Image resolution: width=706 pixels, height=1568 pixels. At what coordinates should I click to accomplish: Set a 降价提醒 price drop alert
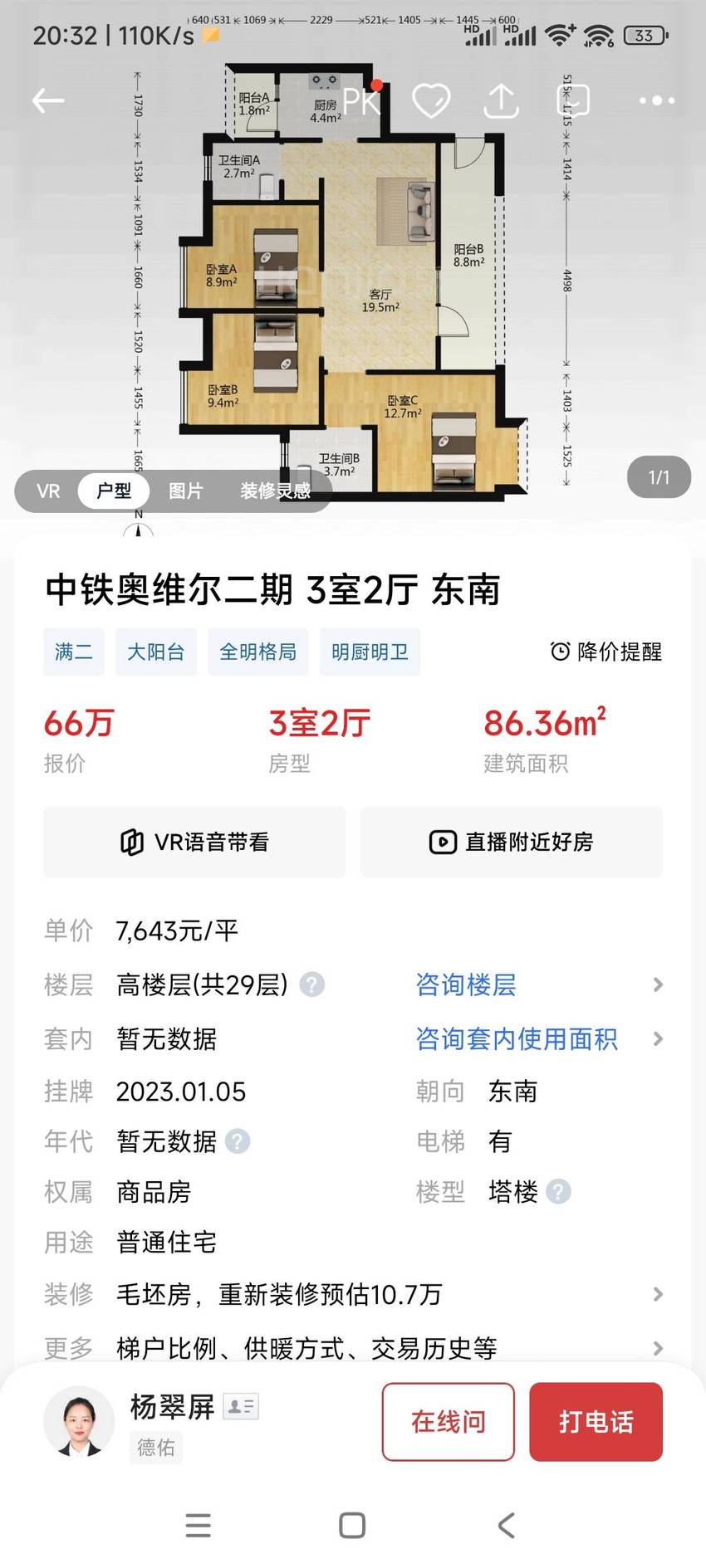(606, 652)
